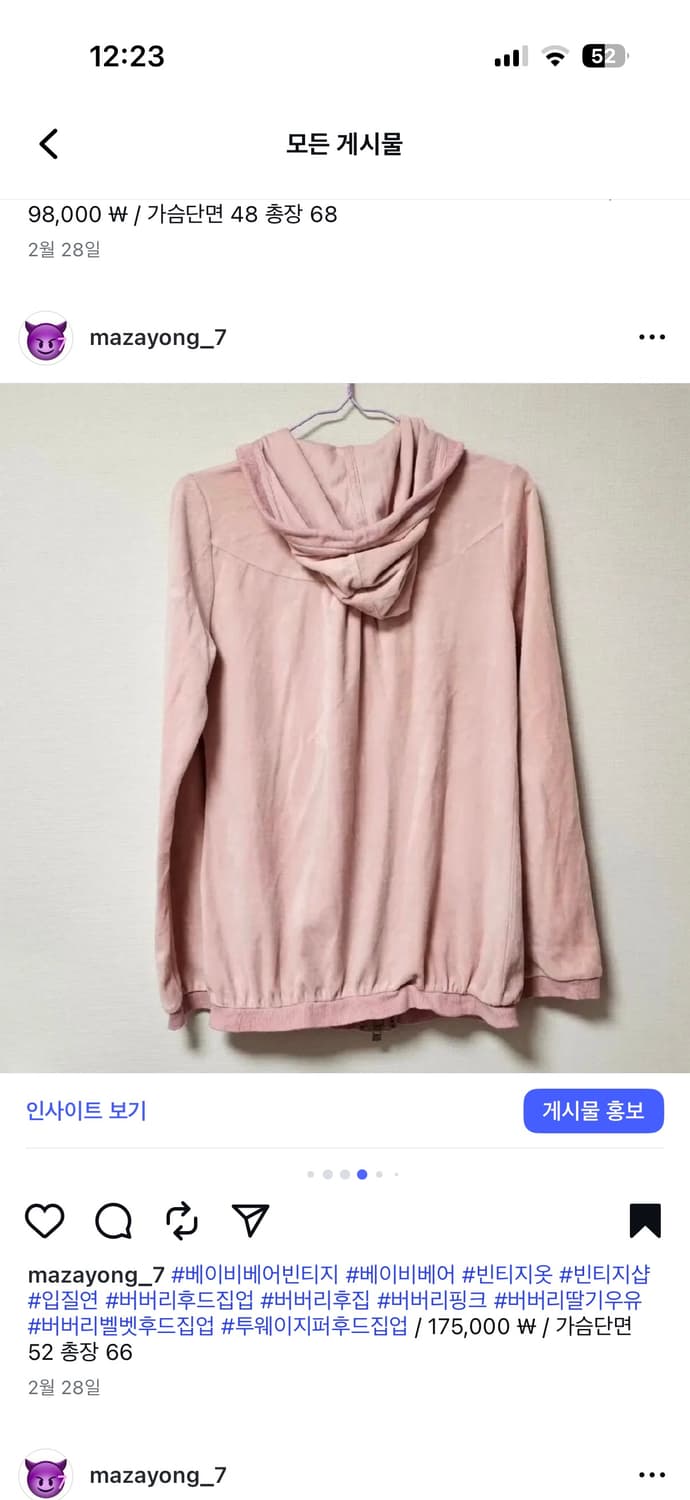Open the pink hoodie photo
The height and width of the screenshot is (1500, 690).
[345, 727]
